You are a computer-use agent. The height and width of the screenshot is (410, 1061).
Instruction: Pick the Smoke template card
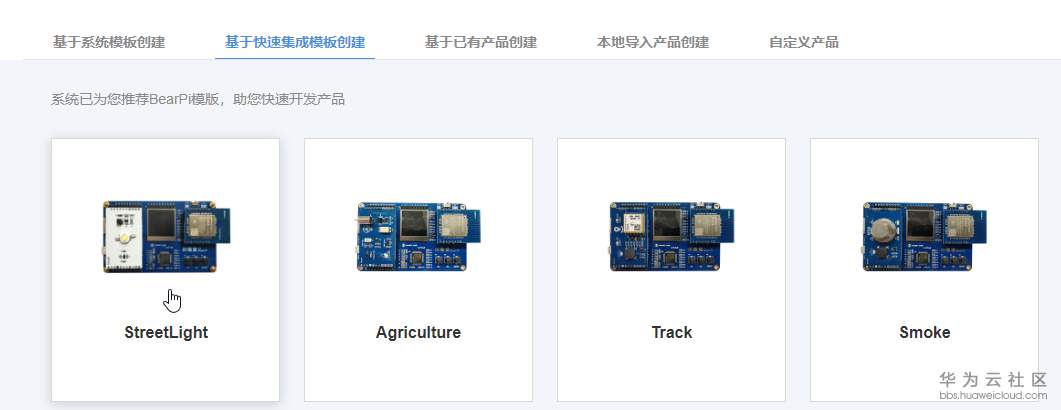(x=924, y=269)
